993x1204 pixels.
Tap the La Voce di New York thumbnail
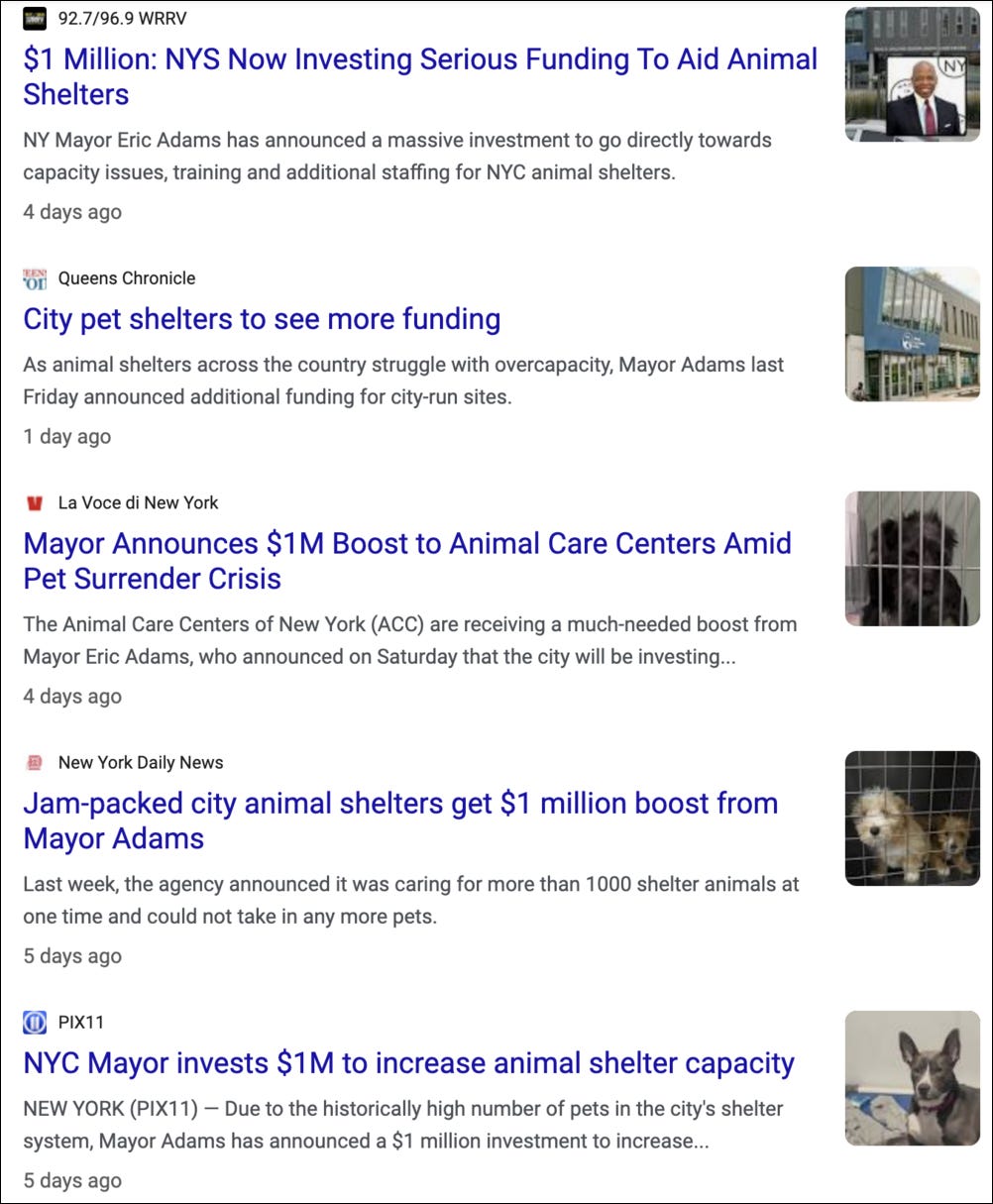[x=912, y=559]
